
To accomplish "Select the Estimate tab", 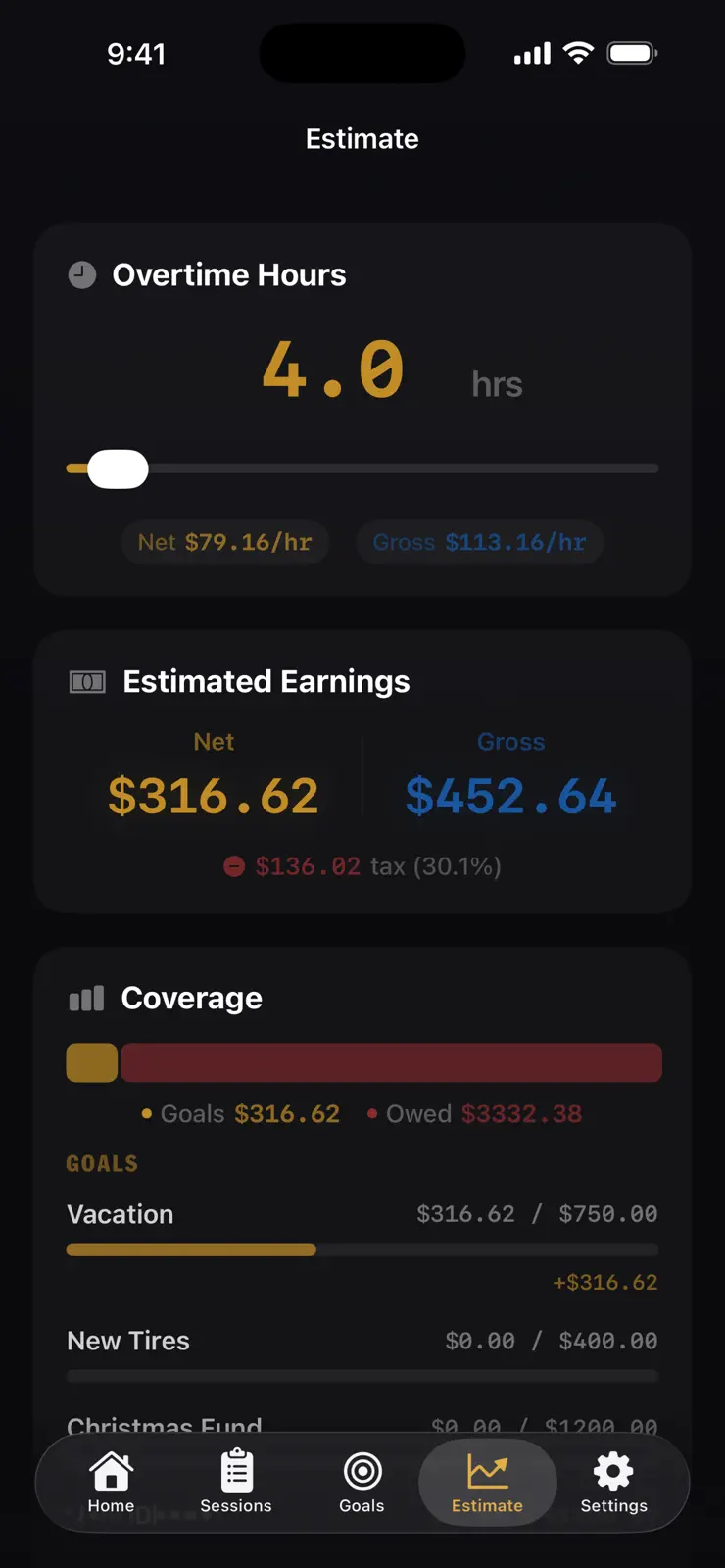I will (487, 1484).
